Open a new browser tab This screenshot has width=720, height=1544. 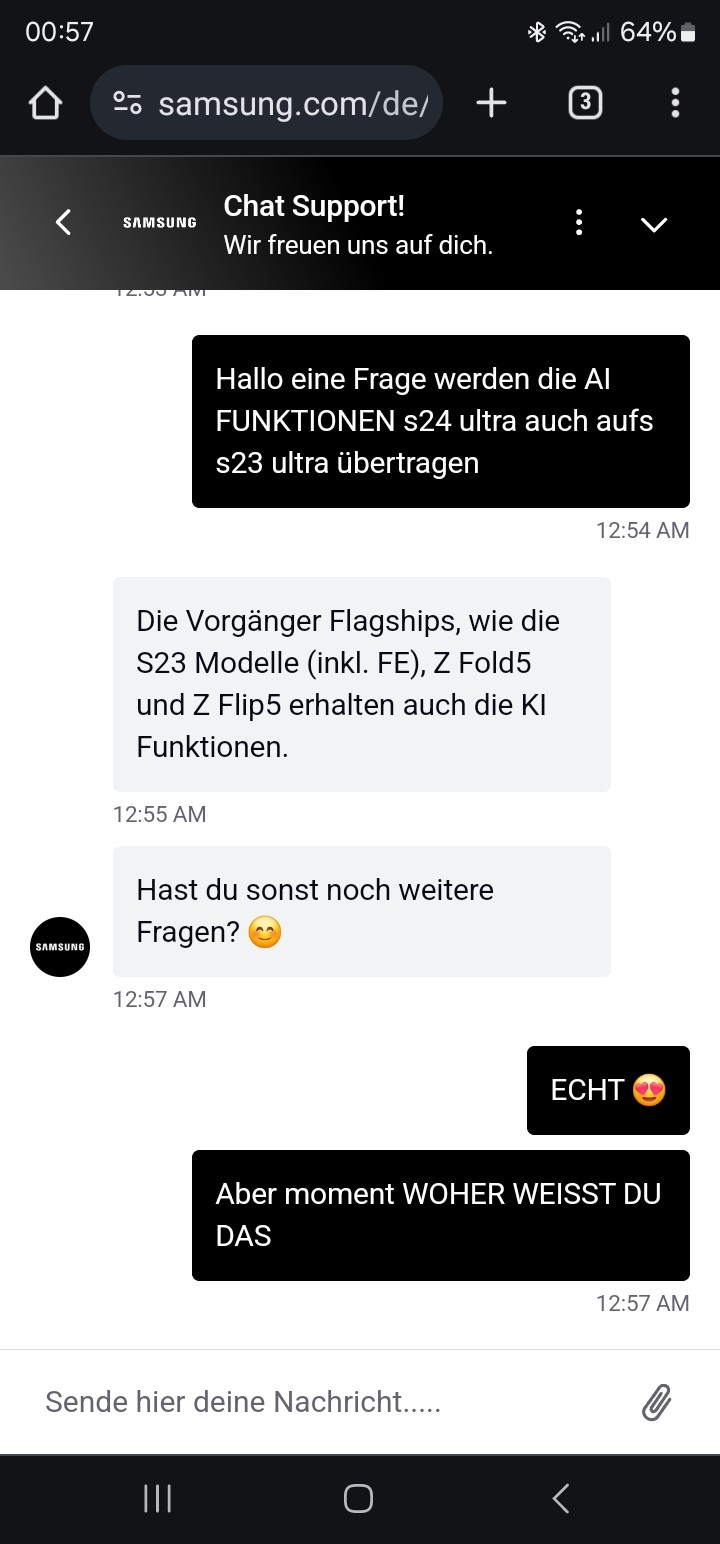491,103
